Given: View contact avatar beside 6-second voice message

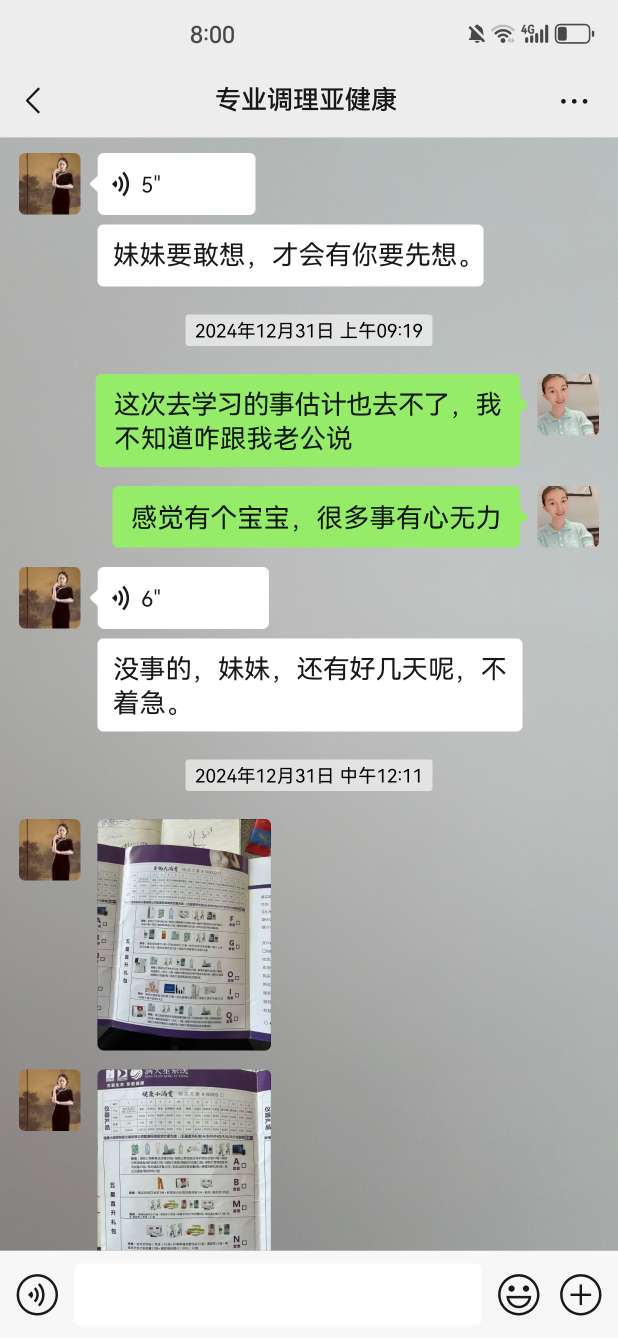Looking at the screenshot, I should click(x=50, y=598).
